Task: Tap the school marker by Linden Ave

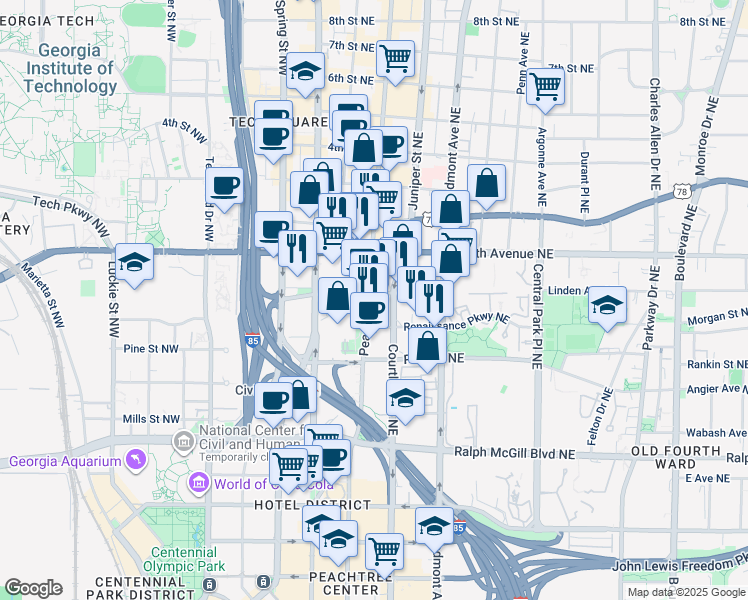Action: [606, 305]
